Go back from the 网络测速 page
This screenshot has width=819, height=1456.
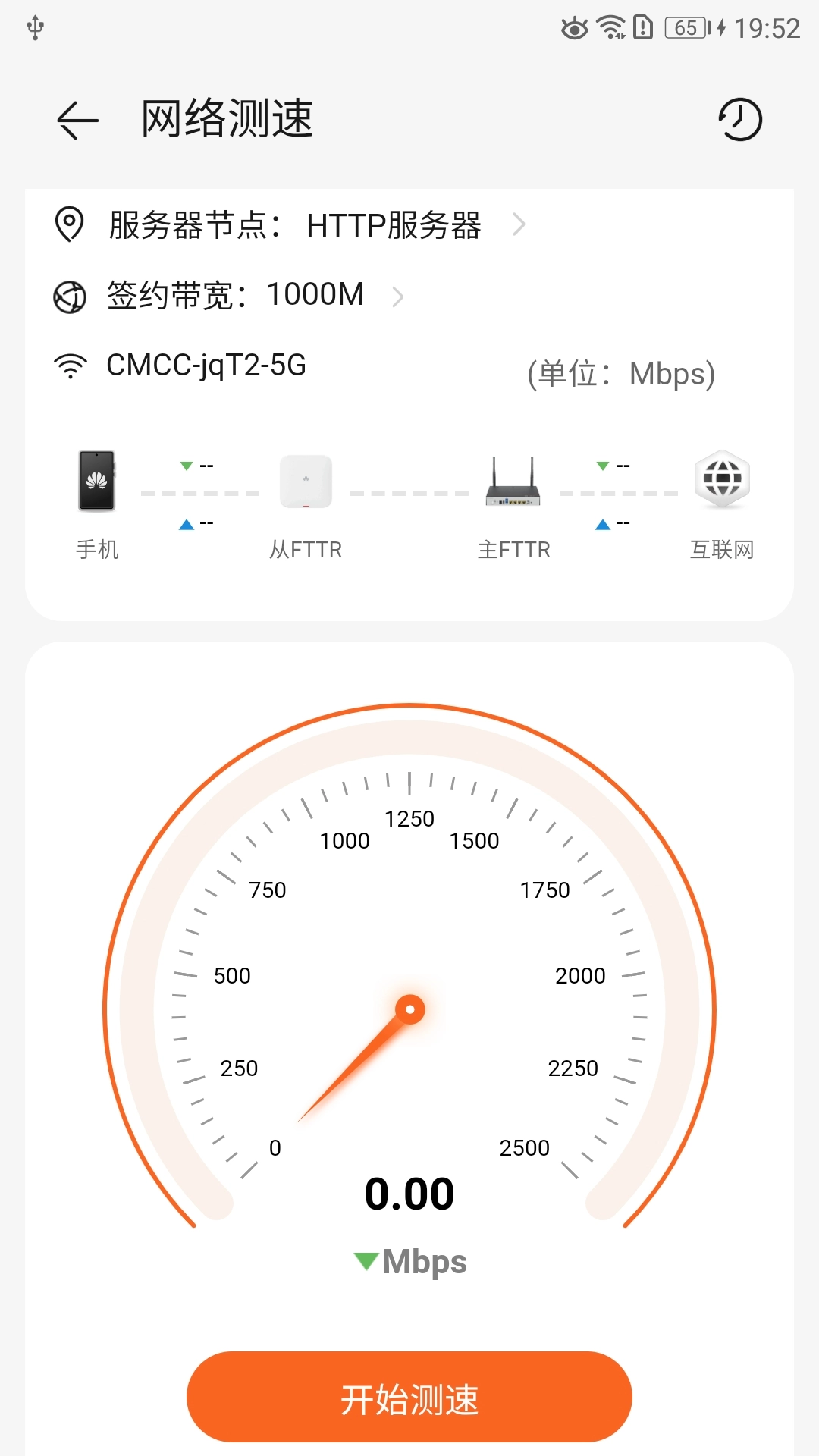coord(77,120)
